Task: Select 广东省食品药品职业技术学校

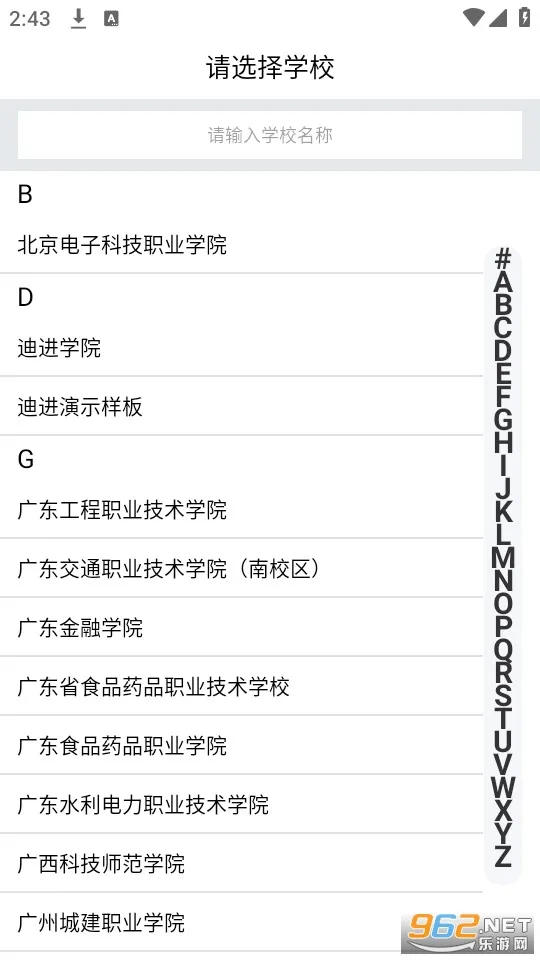Action: pyautogui.click(x=241, y=686)
